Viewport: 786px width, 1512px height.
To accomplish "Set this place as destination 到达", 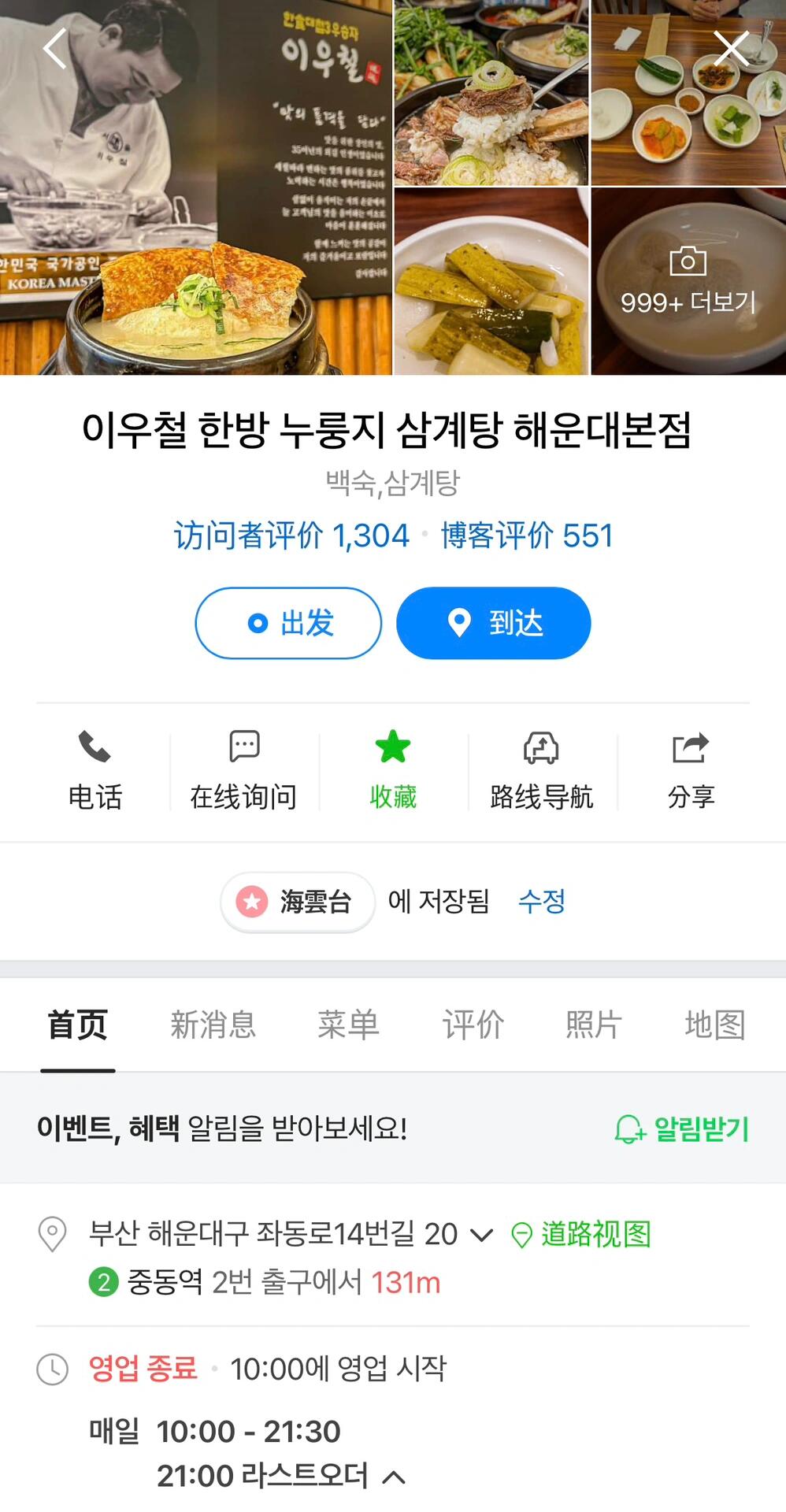I will (x=493, y=623).
